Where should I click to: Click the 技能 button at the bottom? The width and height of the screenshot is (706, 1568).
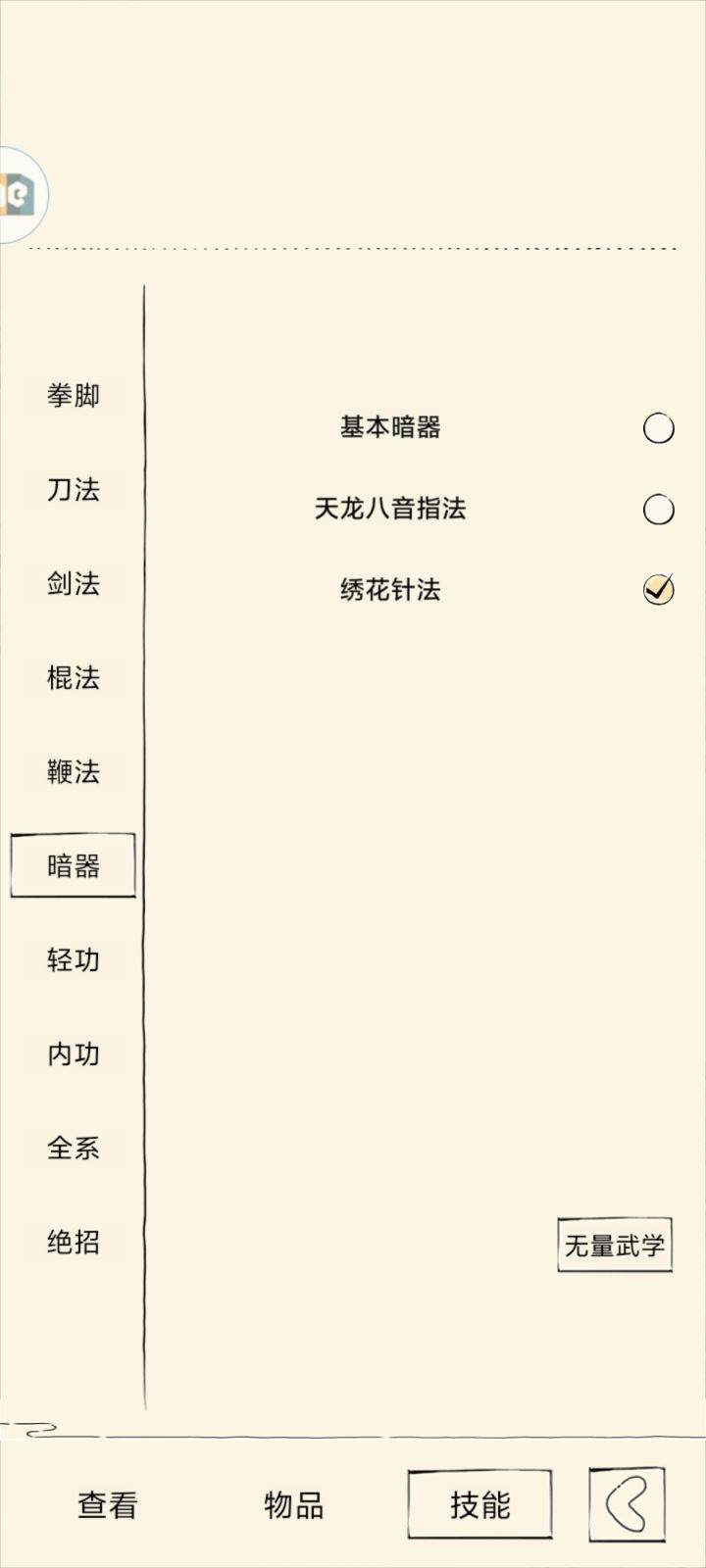coord(479,1504)
